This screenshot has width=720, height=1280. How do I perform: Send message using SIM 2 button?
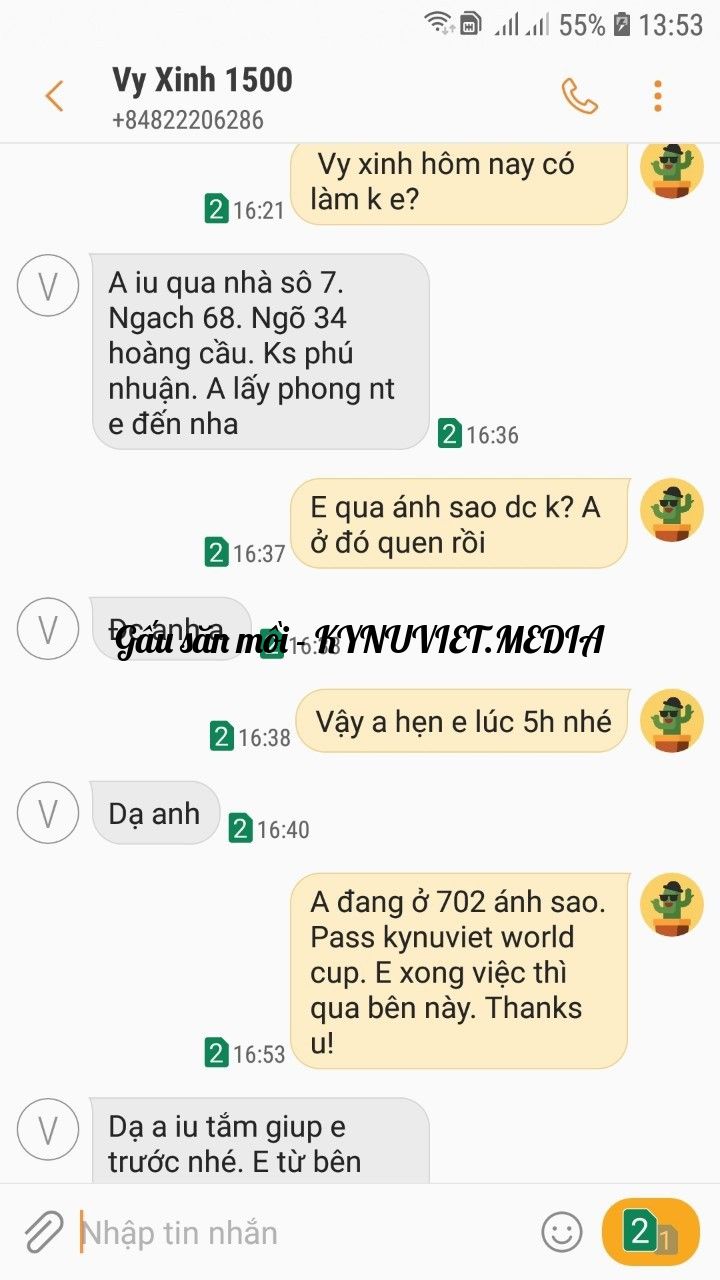pos(650,1232)
